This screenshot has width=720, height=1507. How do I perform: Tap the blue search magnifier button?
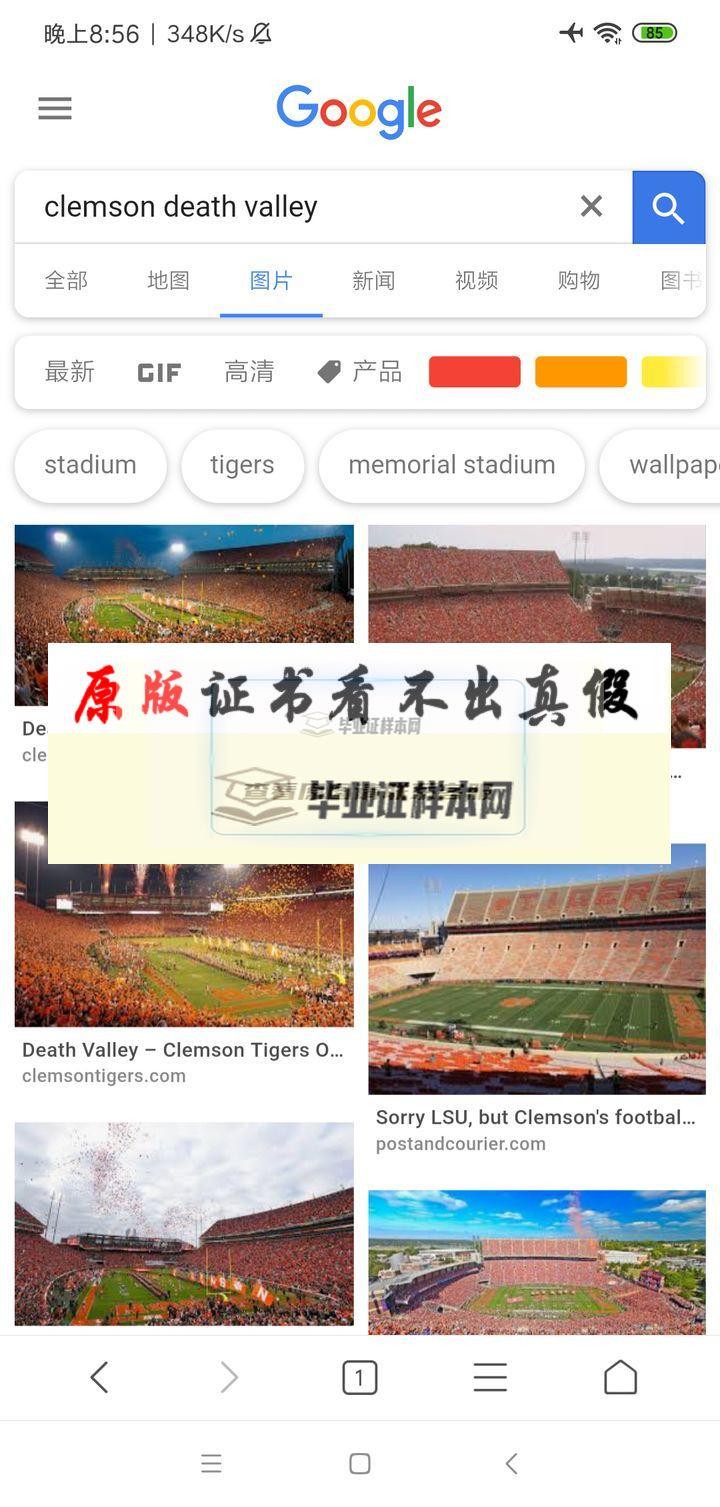click(668, 207)
